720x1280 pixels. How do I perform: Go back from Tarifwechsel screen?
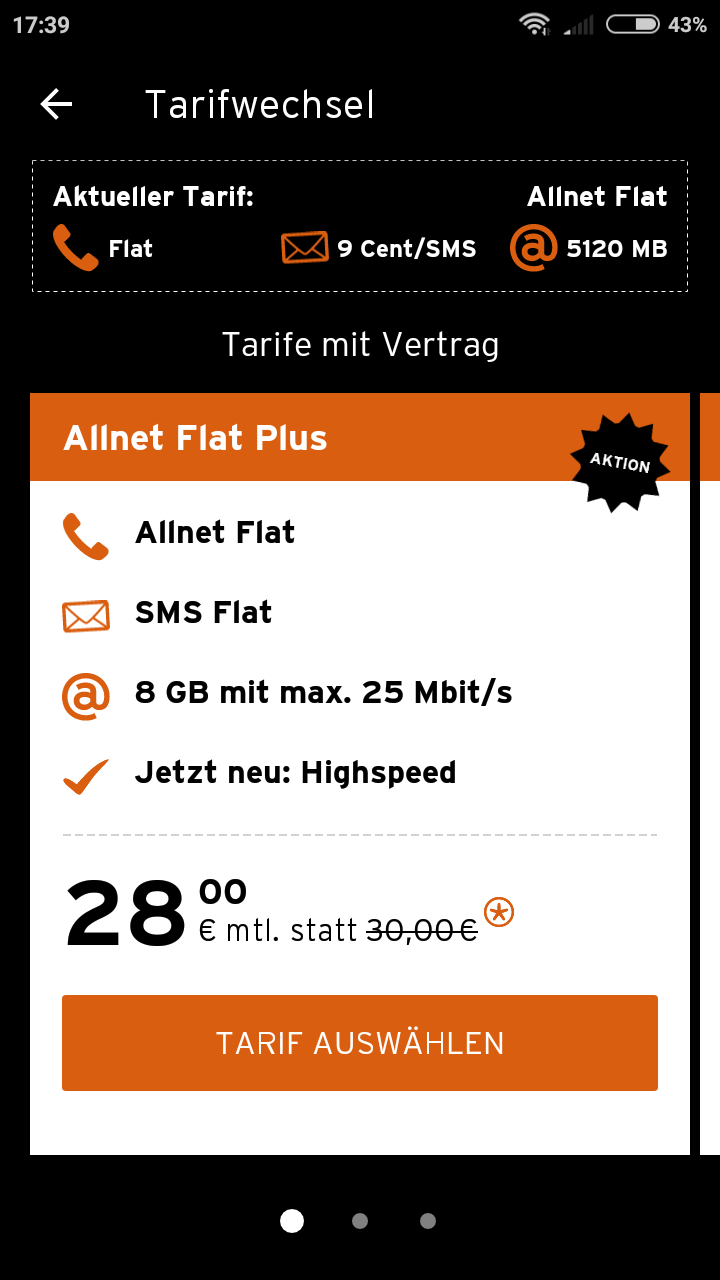coord(57,104)
